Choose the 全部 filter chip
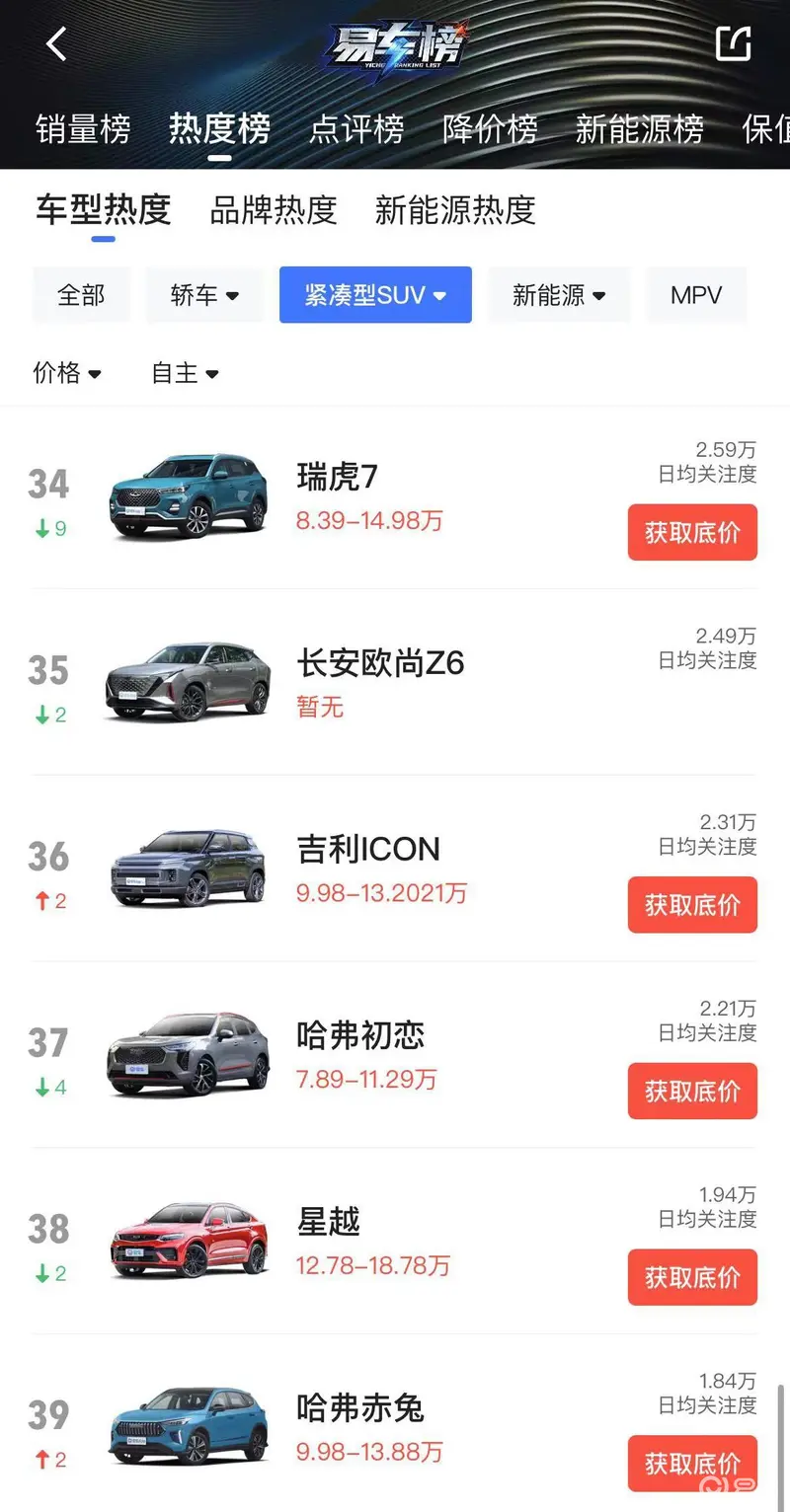This screenshot has width=790, height=1512. (x=81, y=295)
